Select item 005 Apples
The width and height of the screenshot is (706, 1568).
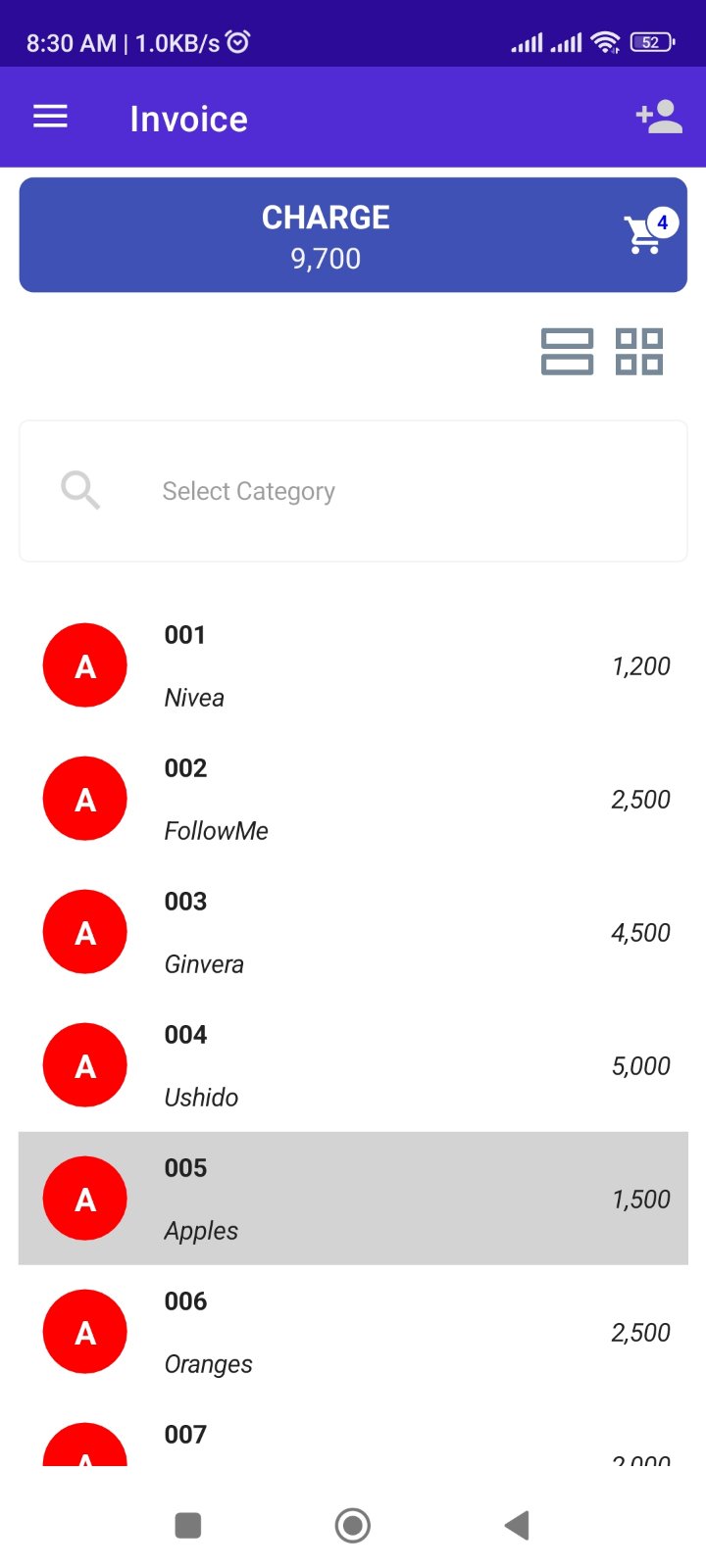(353, 1200)
